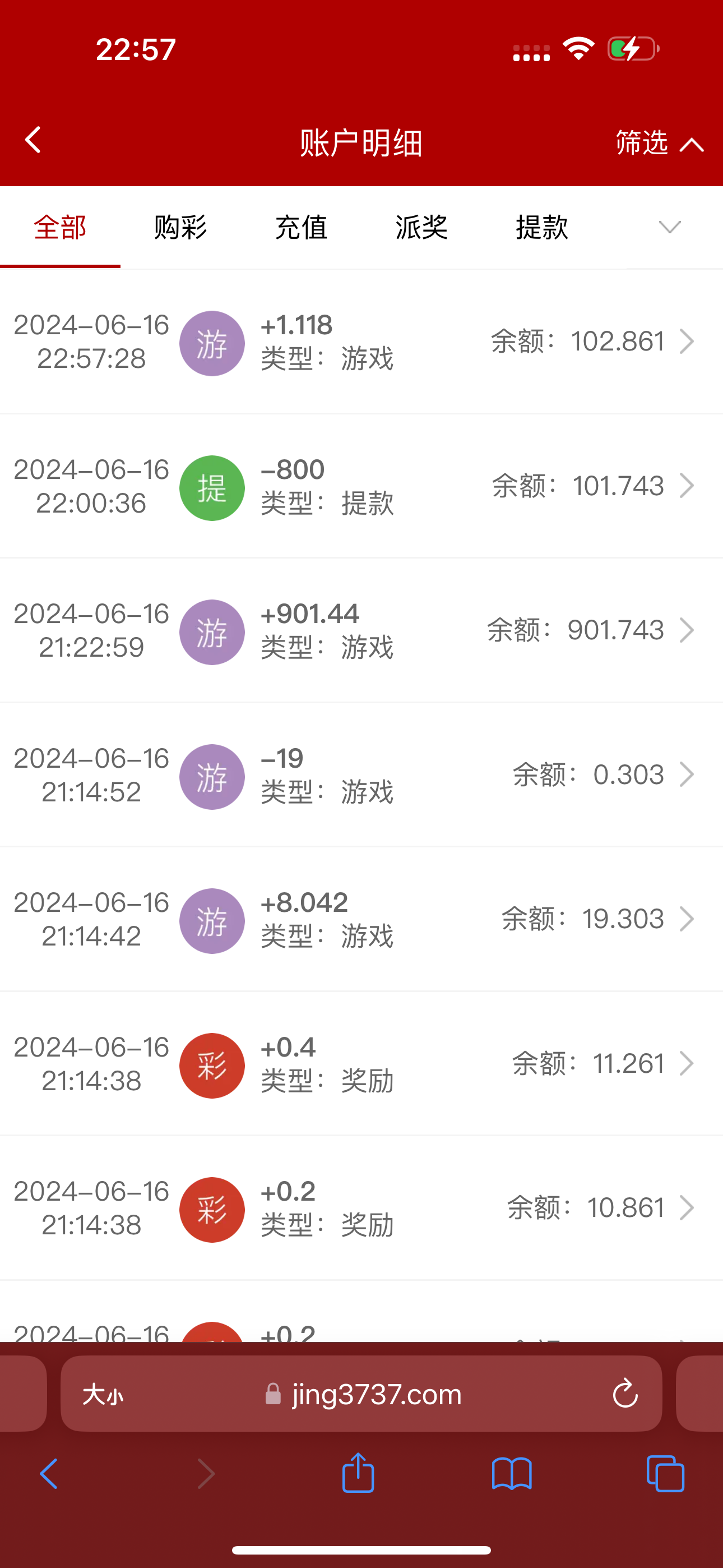Select the 全部 tab
Screen dimensions: 723x1568
pos(59,228)
